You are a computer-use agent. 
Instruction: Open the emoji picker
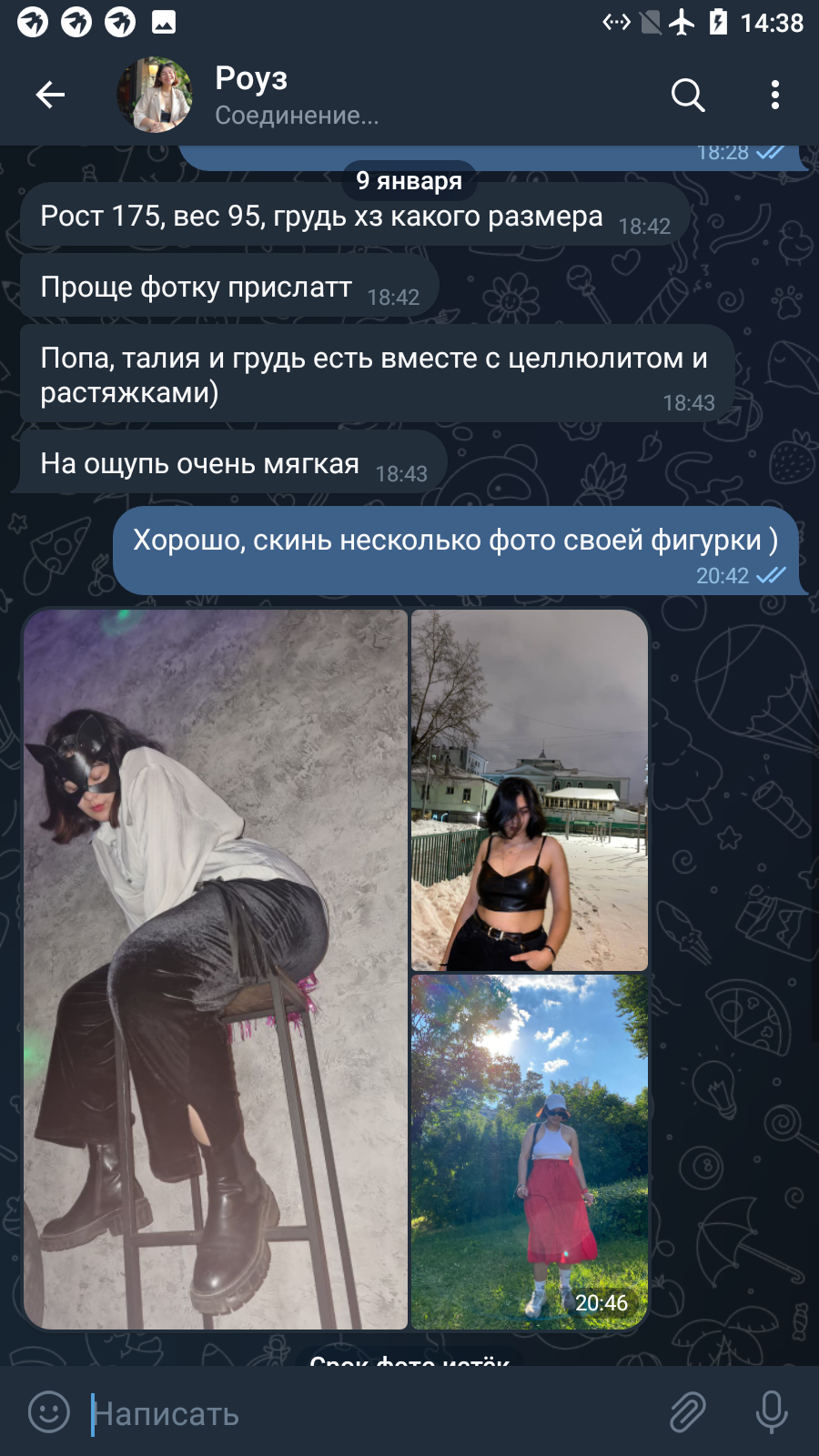[49, 1412]
